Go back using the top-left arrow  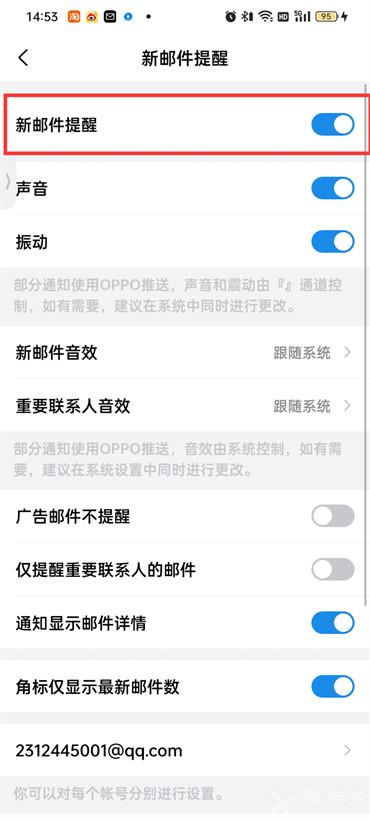[x=23, y=58]
